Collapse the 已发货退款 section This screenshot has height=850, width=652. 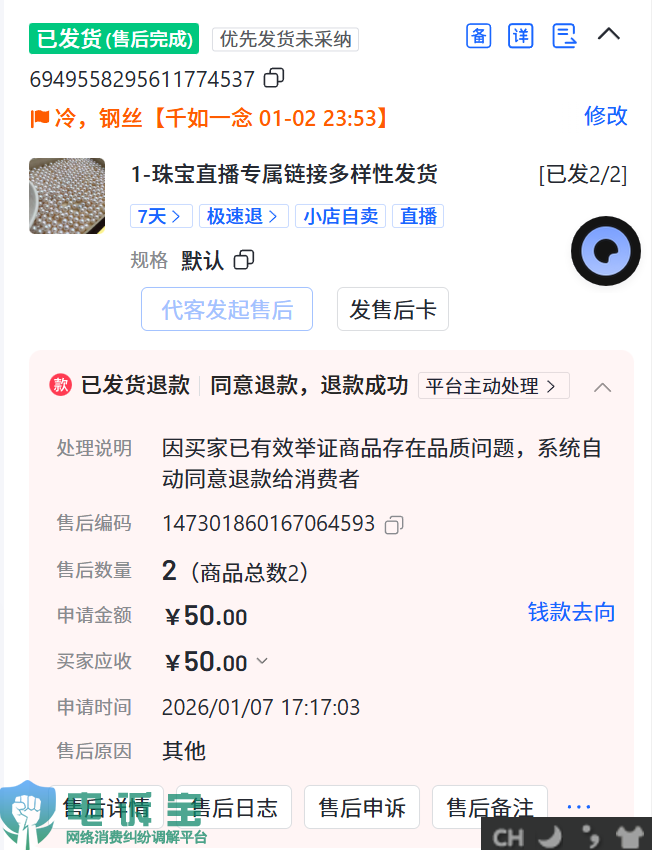603,387
